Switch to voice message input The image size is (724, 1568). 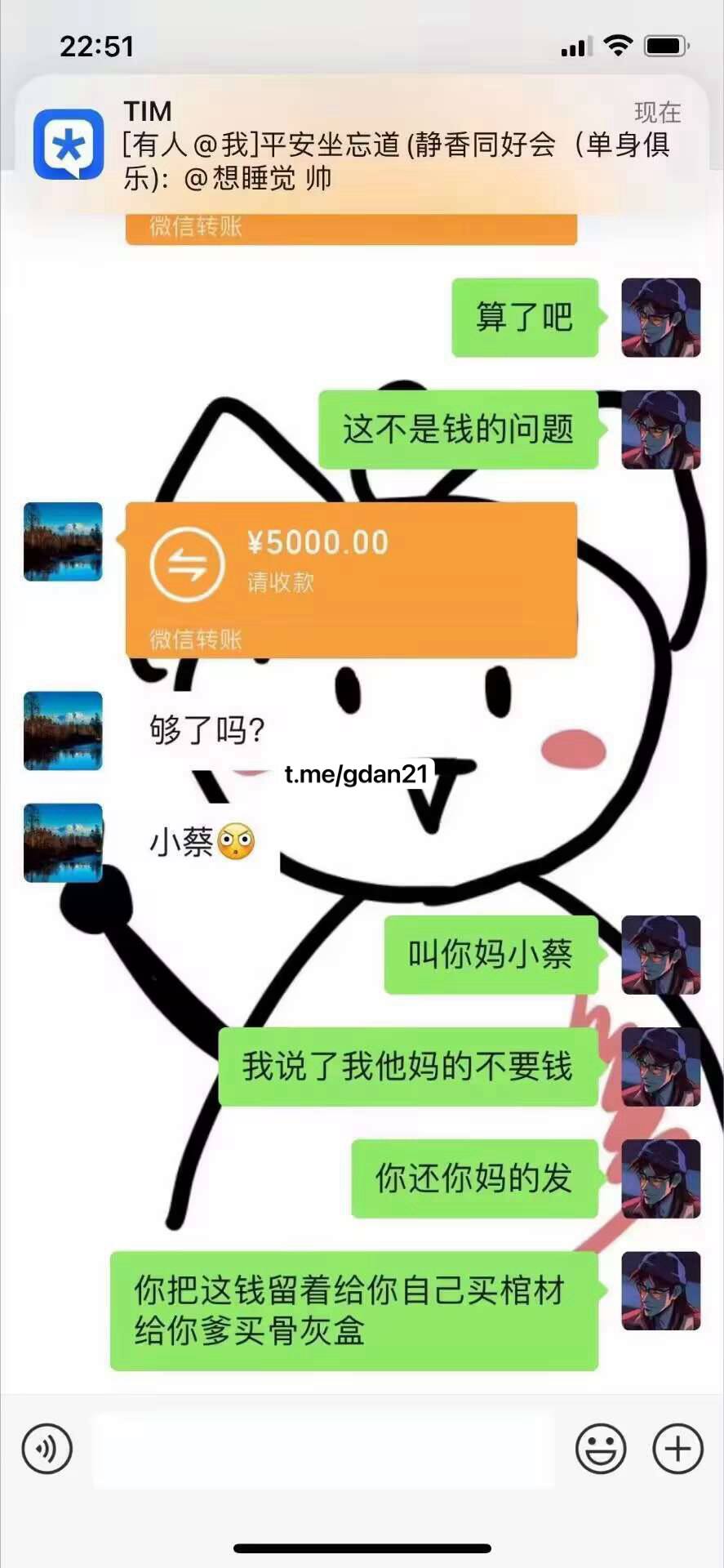tap(47, 1449)
